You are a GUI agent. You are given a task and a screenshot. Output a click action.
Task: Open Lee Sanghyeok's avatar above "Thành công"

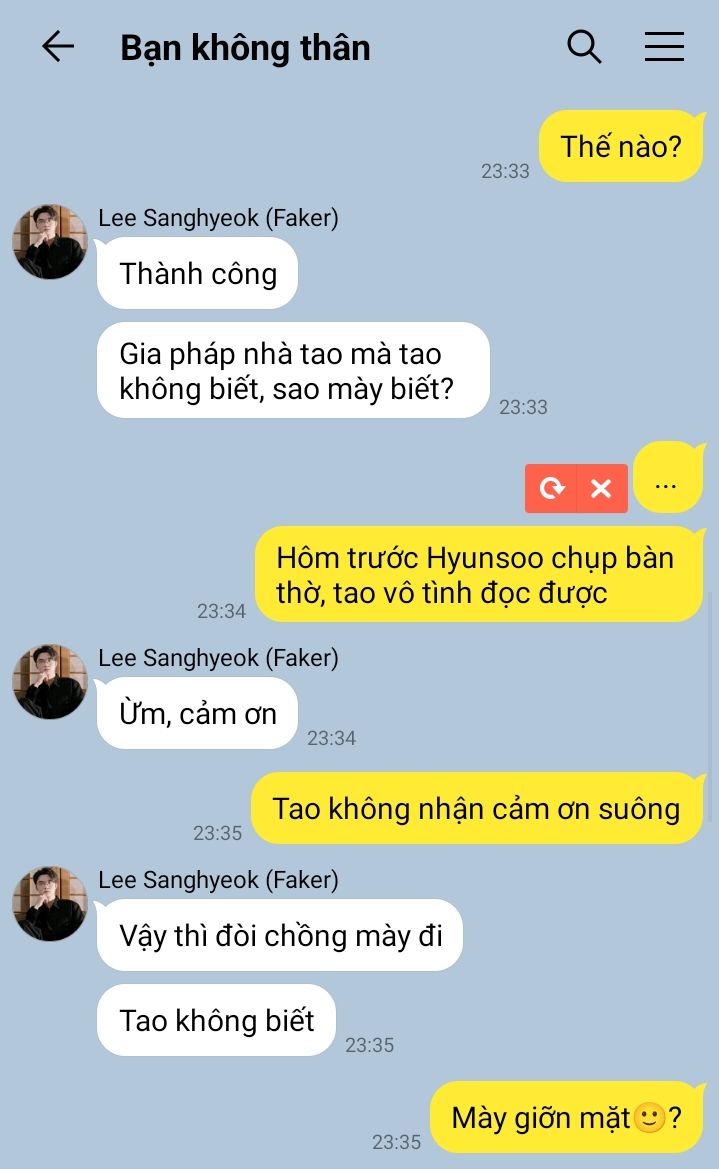click(50, 242)
